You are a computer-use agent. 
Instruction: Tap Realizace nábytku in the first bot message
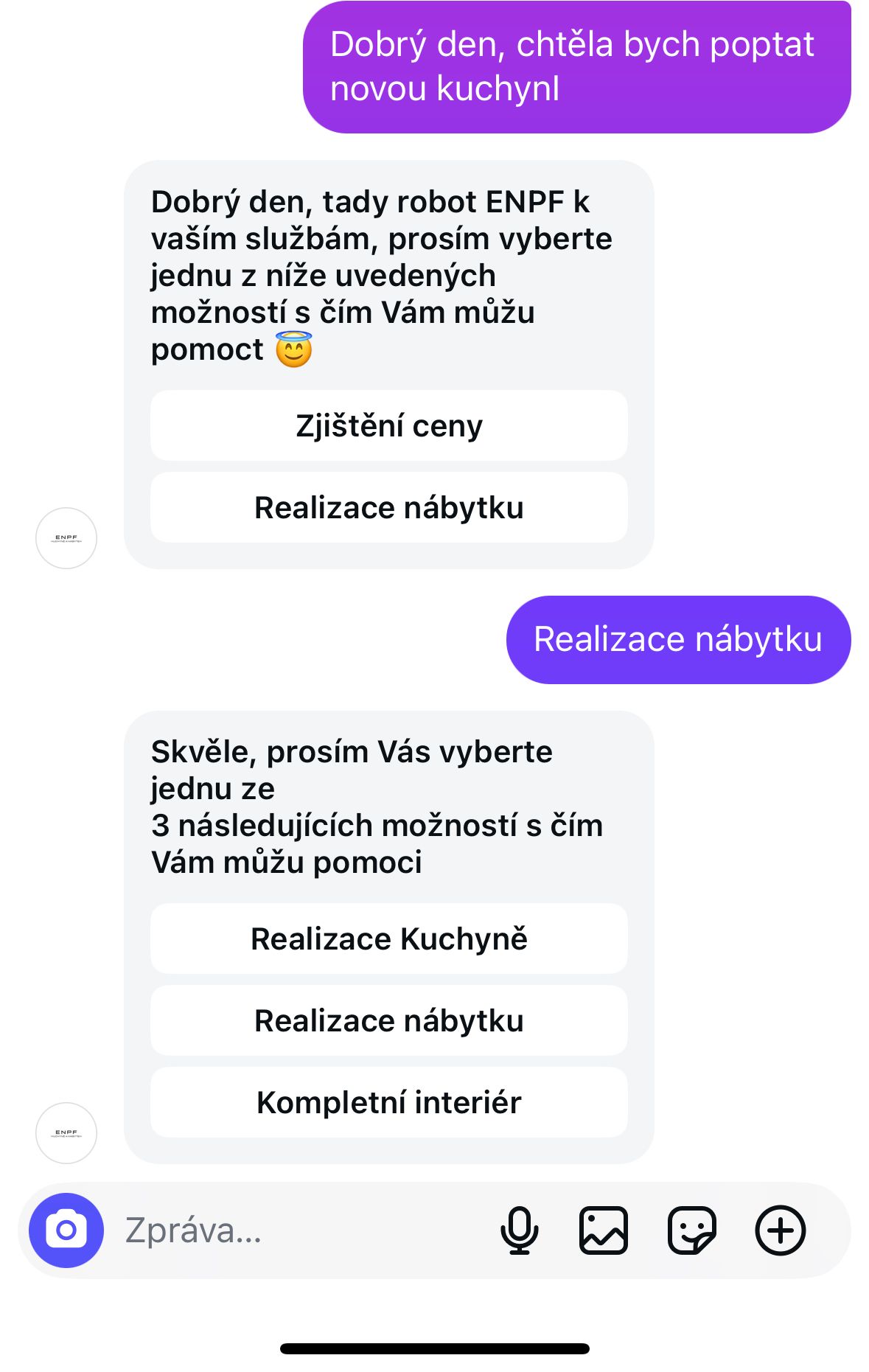click(388, 508)
